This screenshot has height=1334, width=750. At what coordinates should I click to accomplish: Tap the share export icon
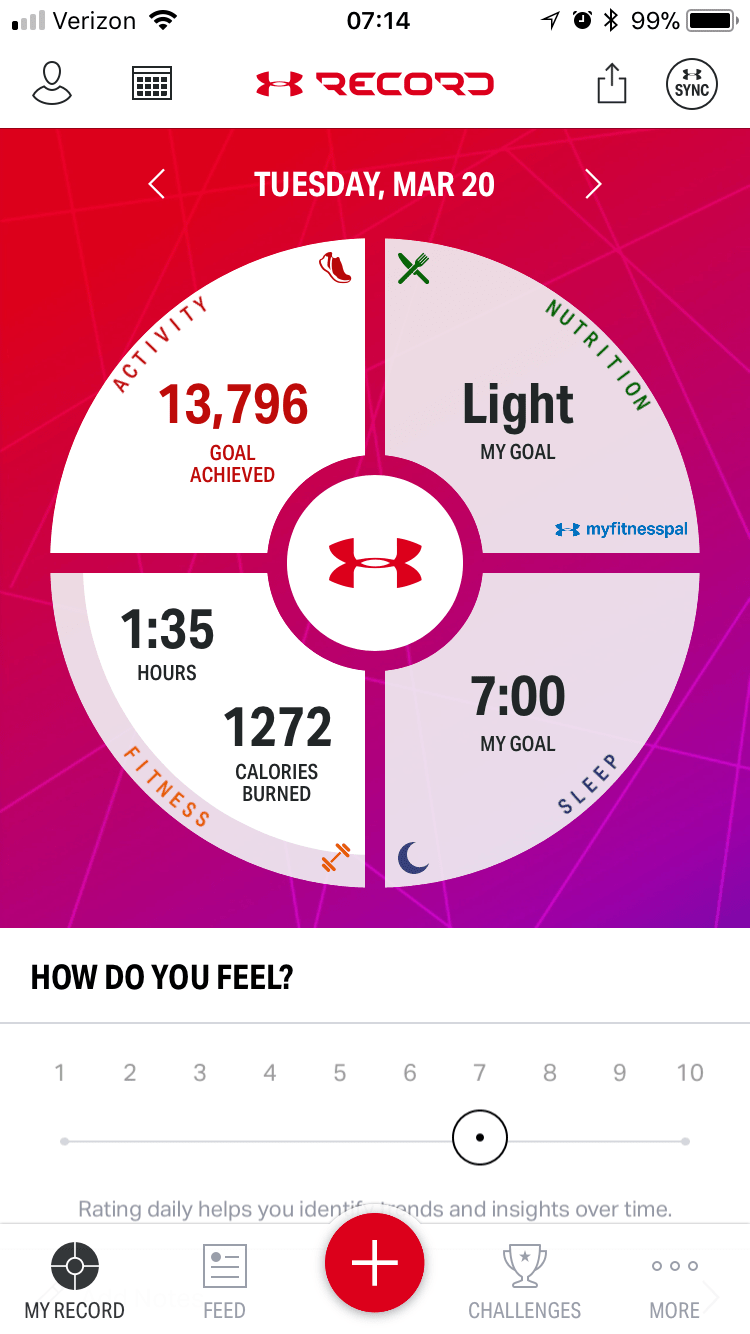(611, 84)
